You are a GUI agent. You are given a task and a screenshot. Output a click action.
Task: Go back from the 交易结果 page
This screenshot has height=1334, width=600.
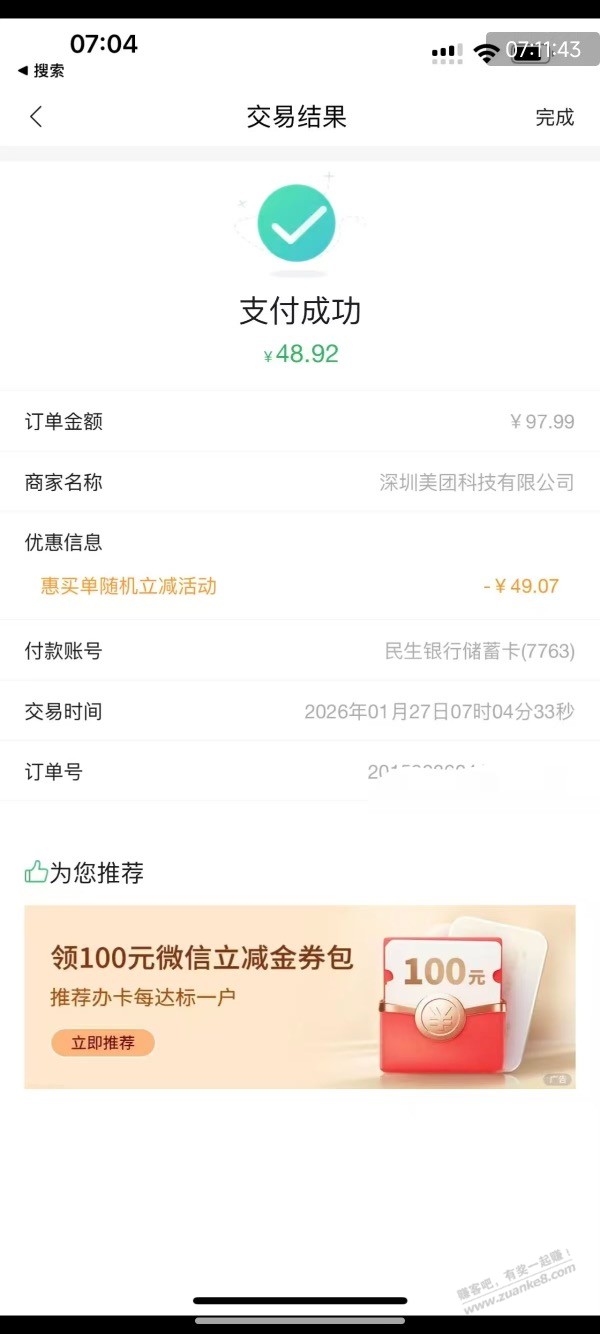36,117
